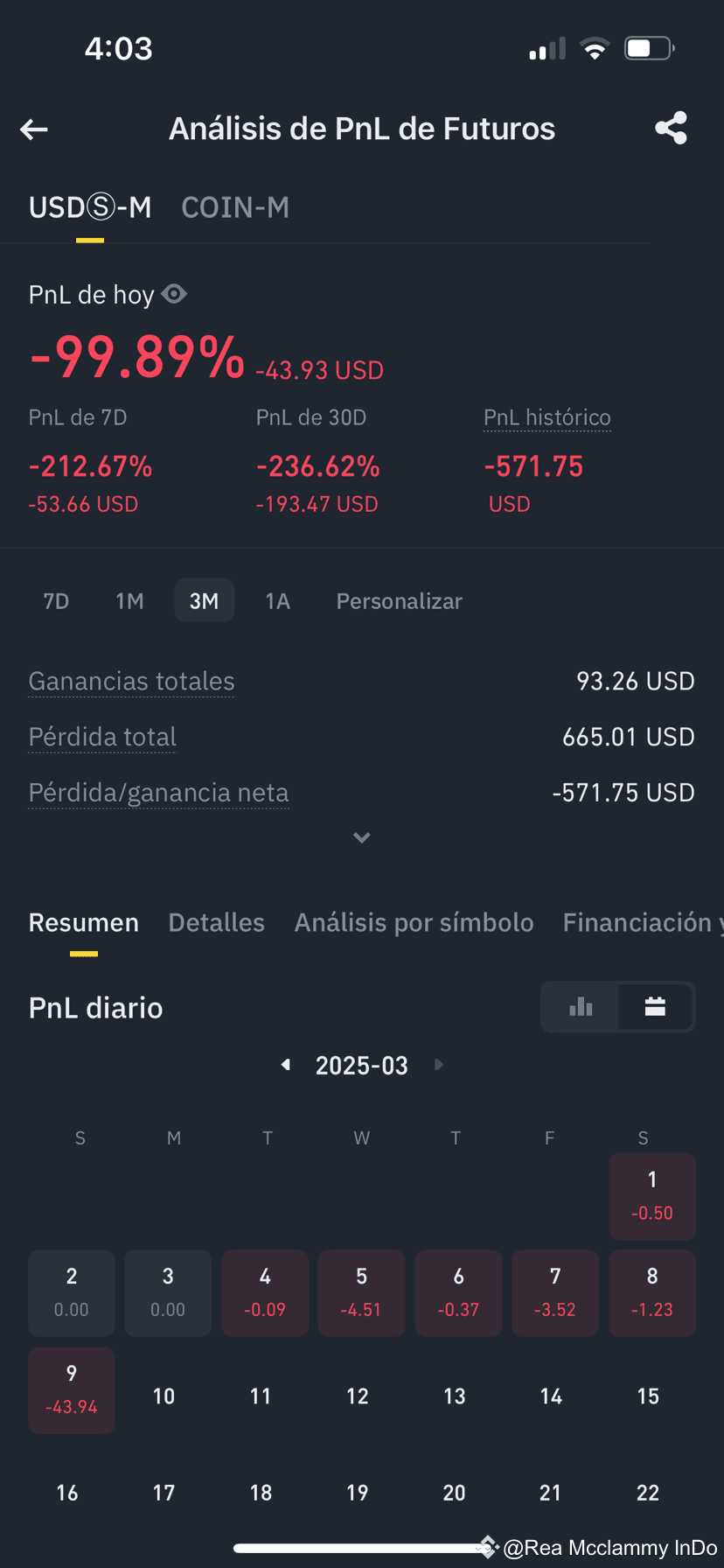The image size is (724, 1568).
Task: Go to the previous month before 2025-03
Action: (x=285, y=1065)
